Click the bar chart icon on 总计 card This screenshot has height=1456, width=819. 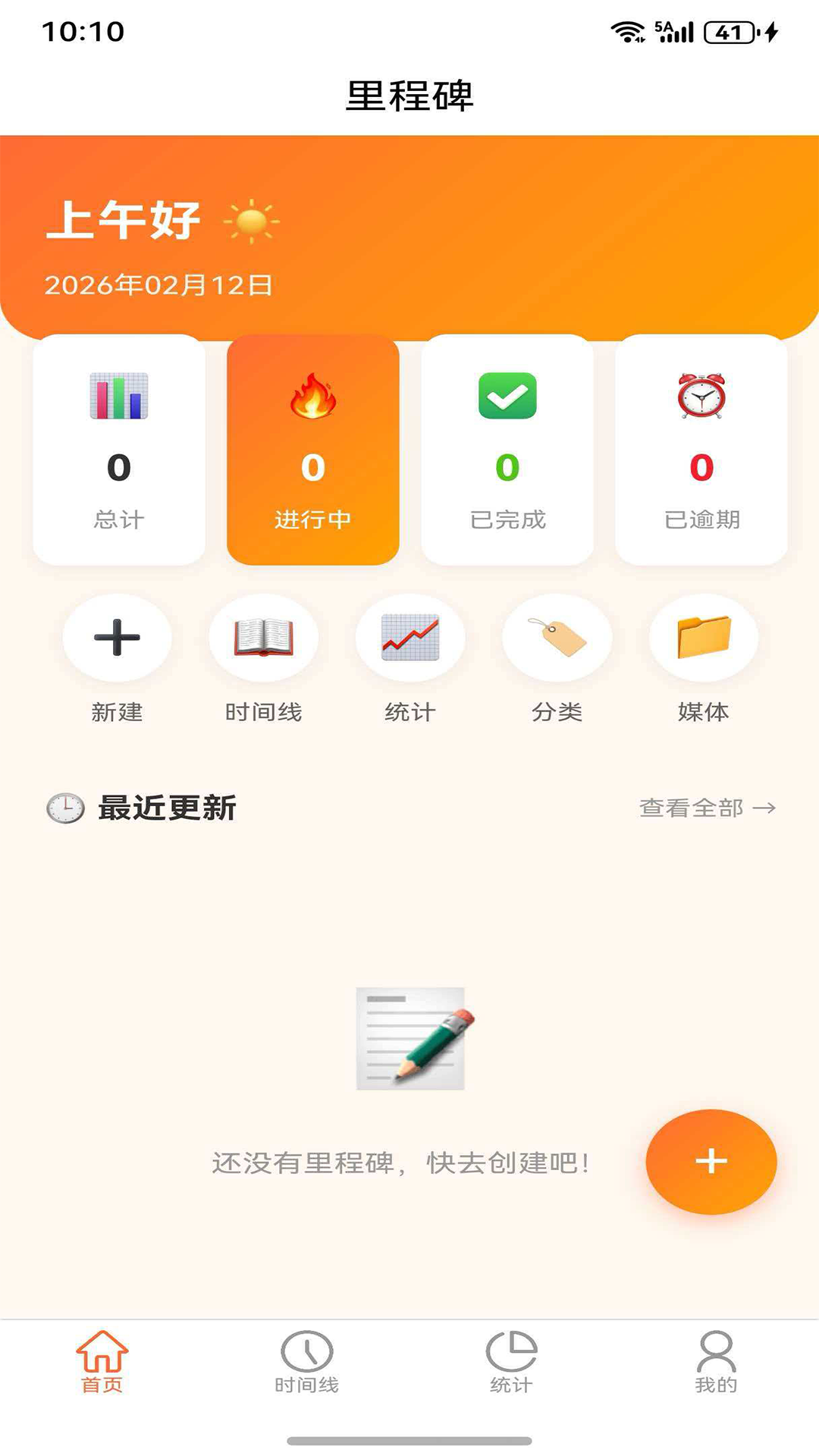pyautogui.click(x=118, y=396)
